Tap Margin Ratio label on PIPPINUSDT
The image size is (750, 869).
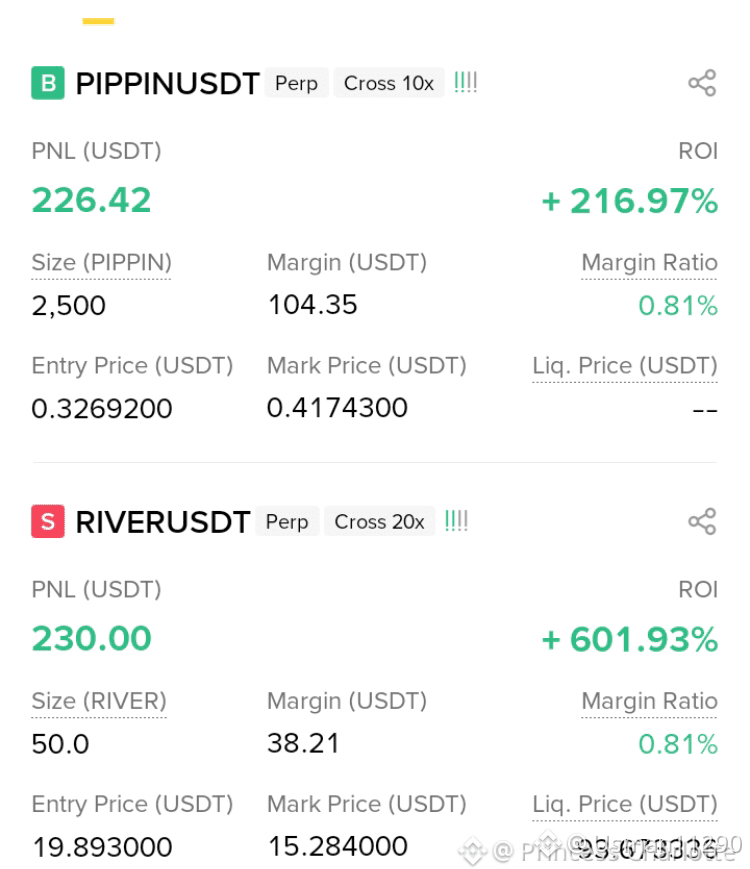click(649, 263)
